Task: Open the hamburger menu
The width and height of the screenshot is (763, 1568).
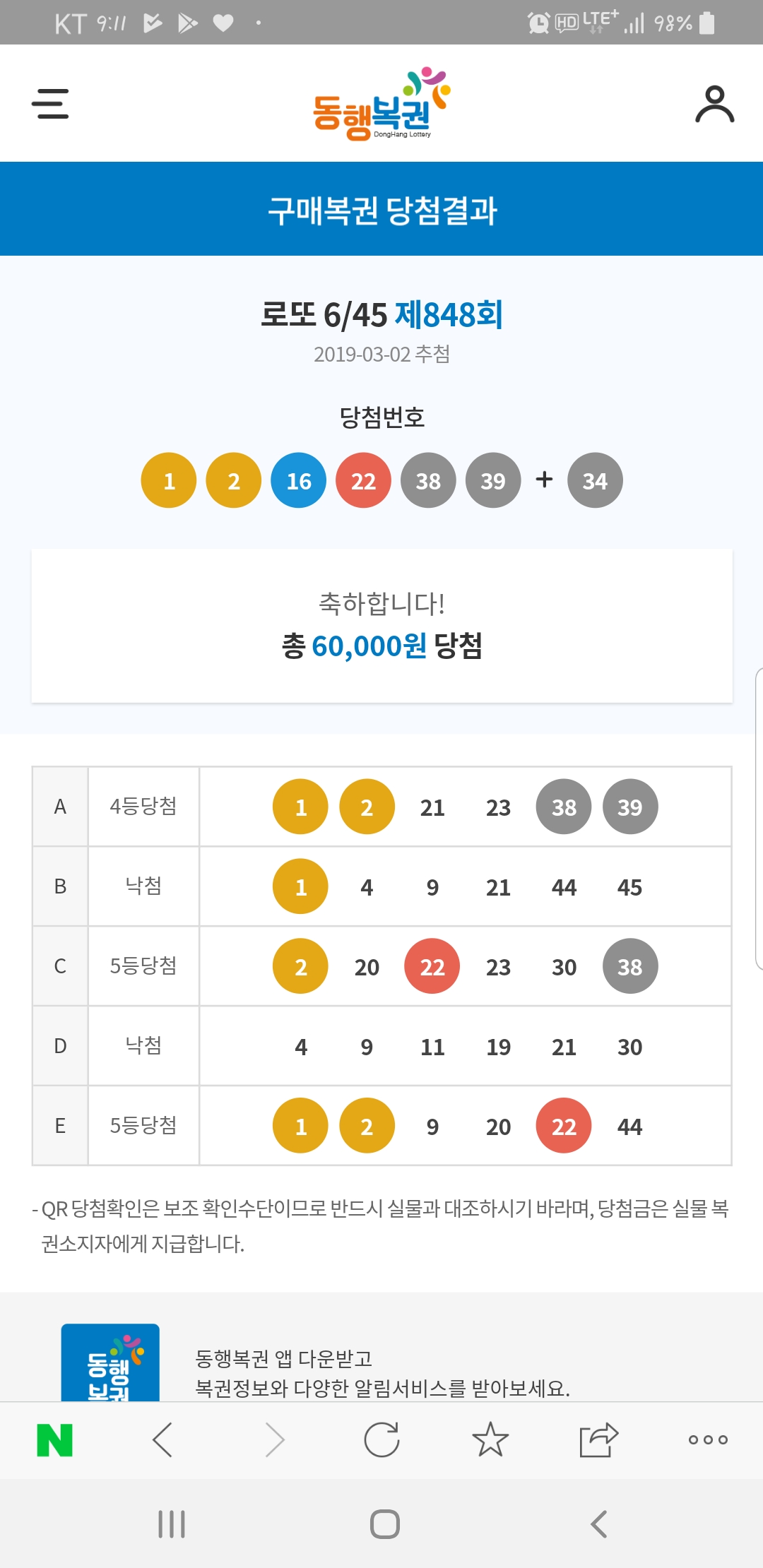Action: 50,103
